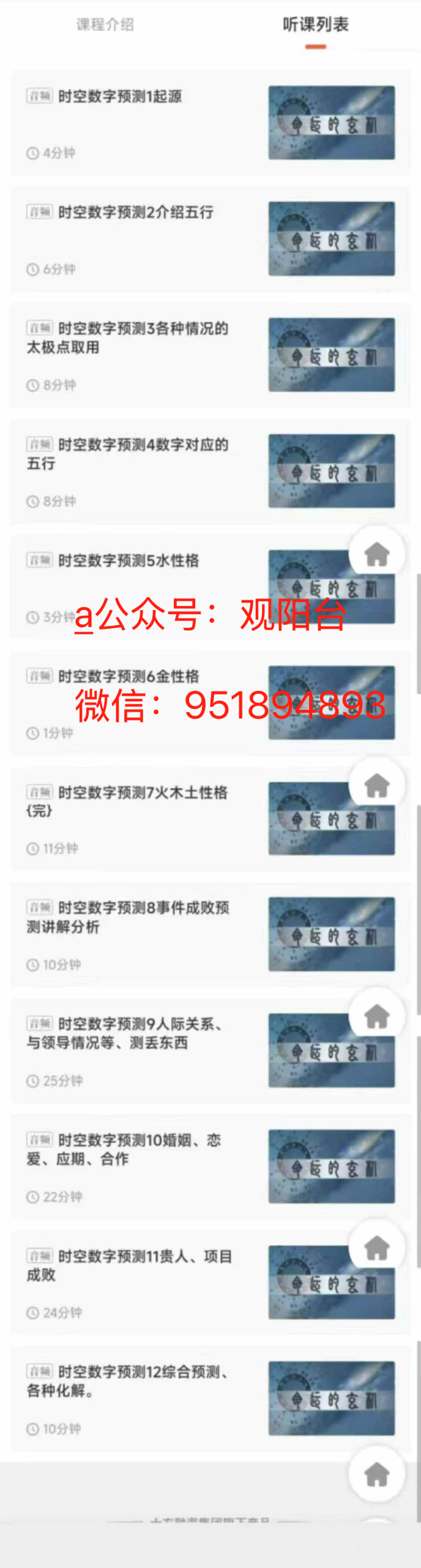Viewport: 421px width, 1568px height.
Task: Select the 听课列表 tab
Action: click(x=315, y=24)
